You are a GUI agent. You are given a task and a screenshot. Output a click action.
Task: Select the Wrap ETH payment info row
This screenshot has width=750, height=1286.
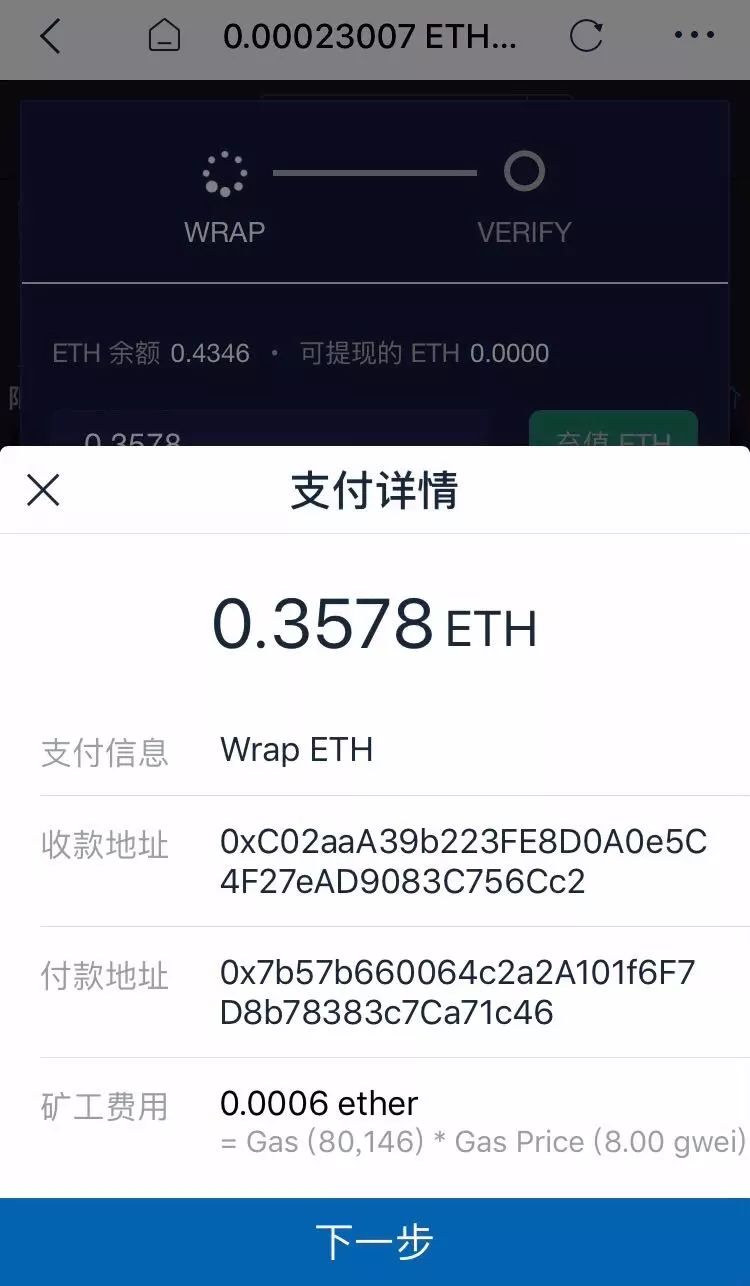click(297, 750)
